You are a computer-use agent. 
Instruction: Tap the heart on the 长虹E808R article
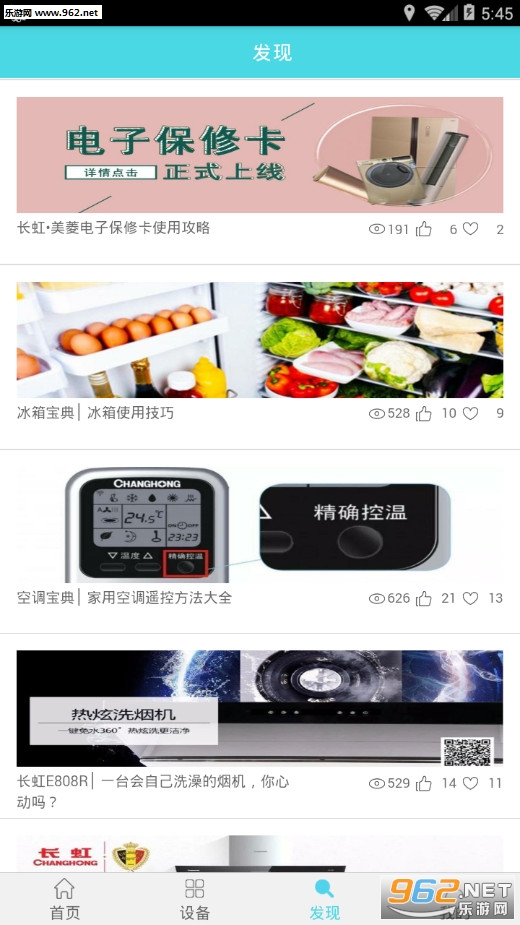coord(470,783)
